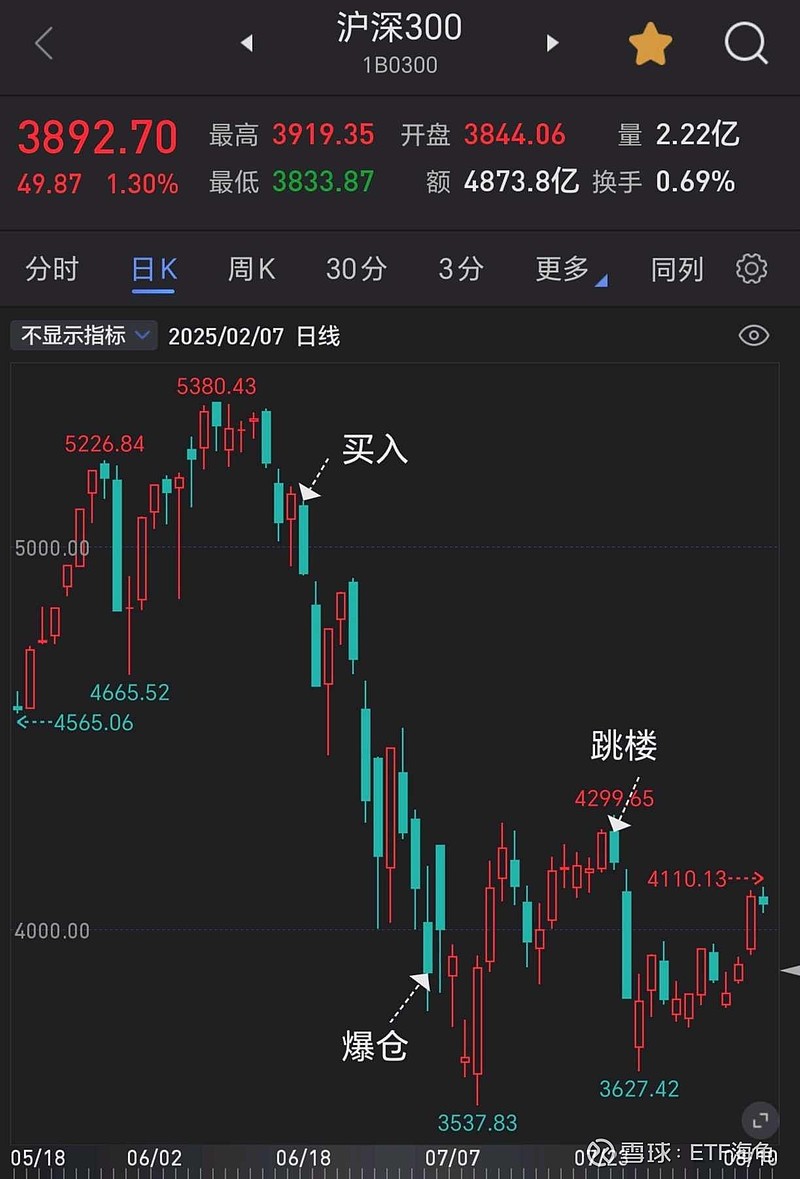Open the search magnifier icon

[744, 44]
